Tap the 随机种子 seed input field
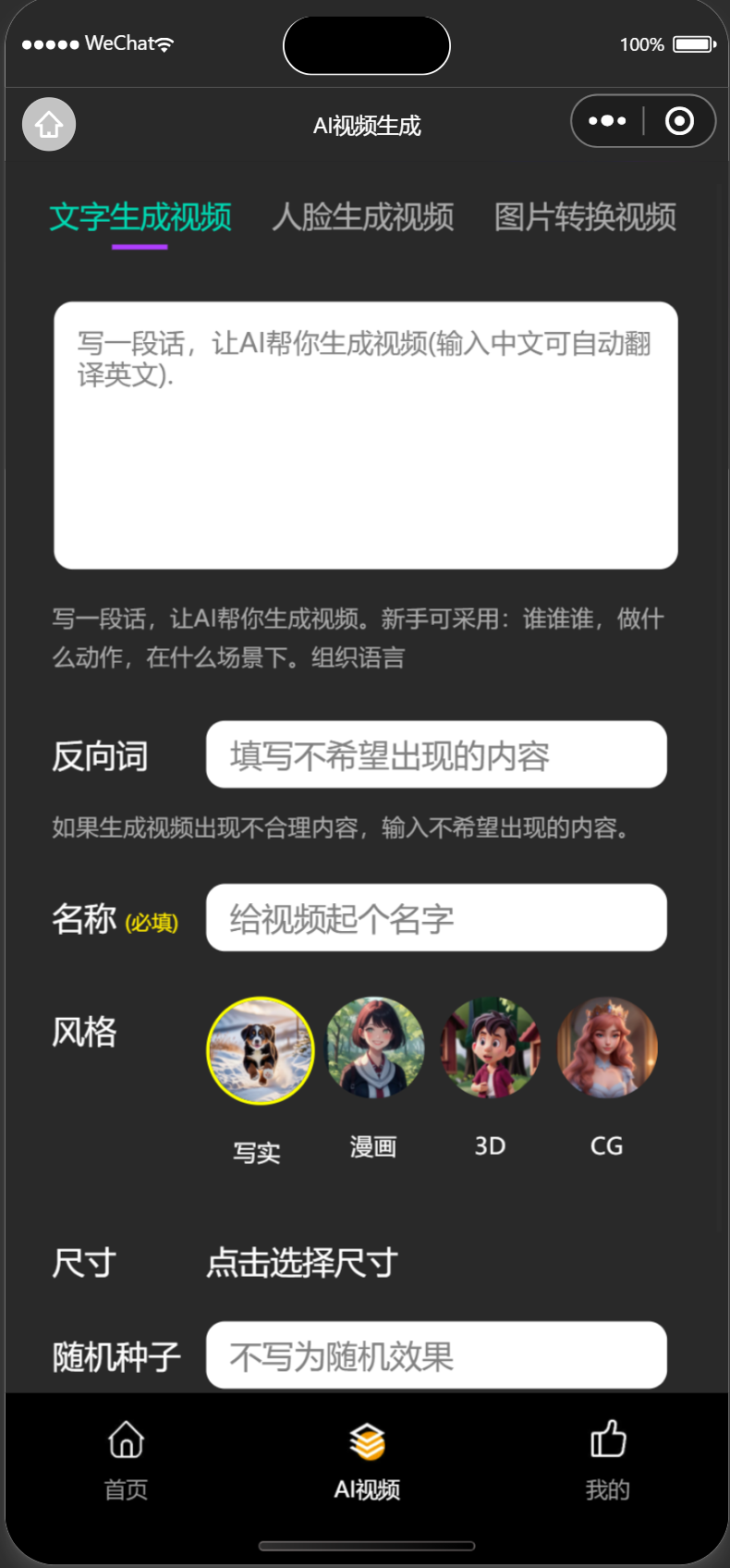 pos(436,1355)
